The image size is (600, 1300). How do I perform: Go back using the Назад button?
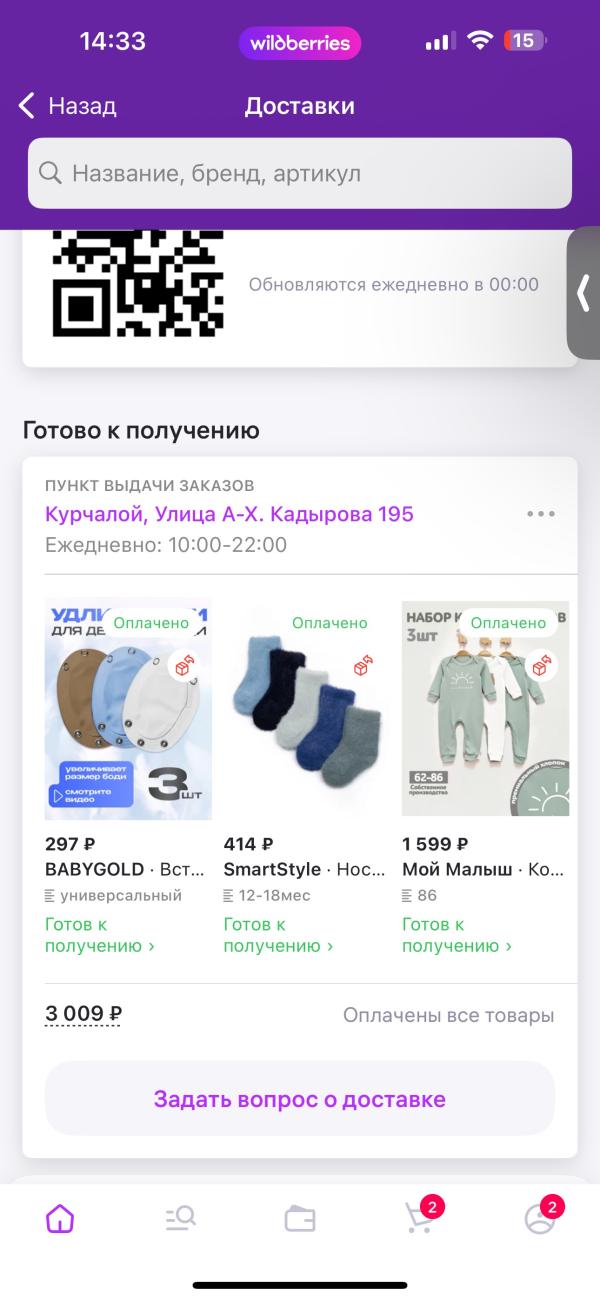tap(67, 106)
